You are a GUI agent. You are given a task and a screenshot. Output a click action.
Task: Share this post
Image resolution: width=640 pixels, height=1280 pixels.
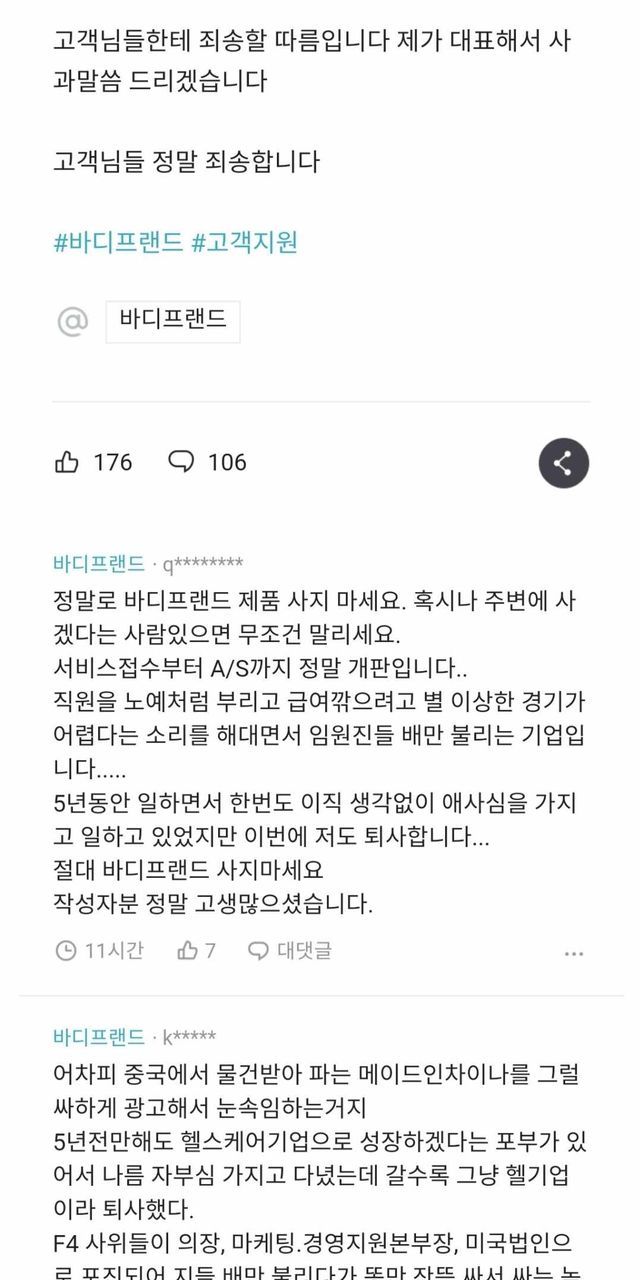tap(563, 462)
